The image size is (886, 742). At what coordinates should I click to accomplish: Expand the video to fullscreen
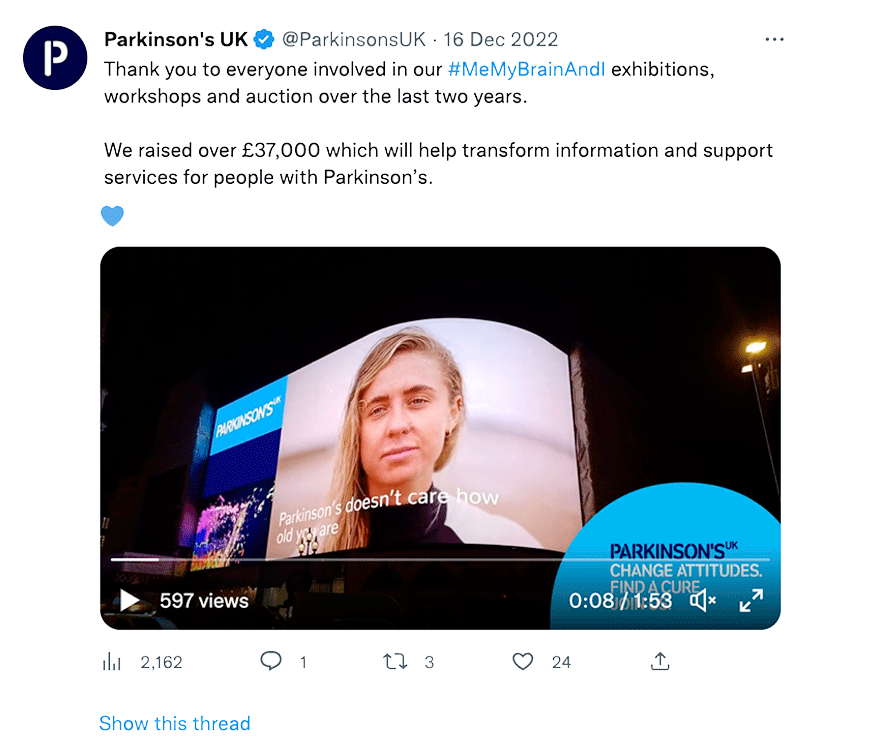coord(751,600)
